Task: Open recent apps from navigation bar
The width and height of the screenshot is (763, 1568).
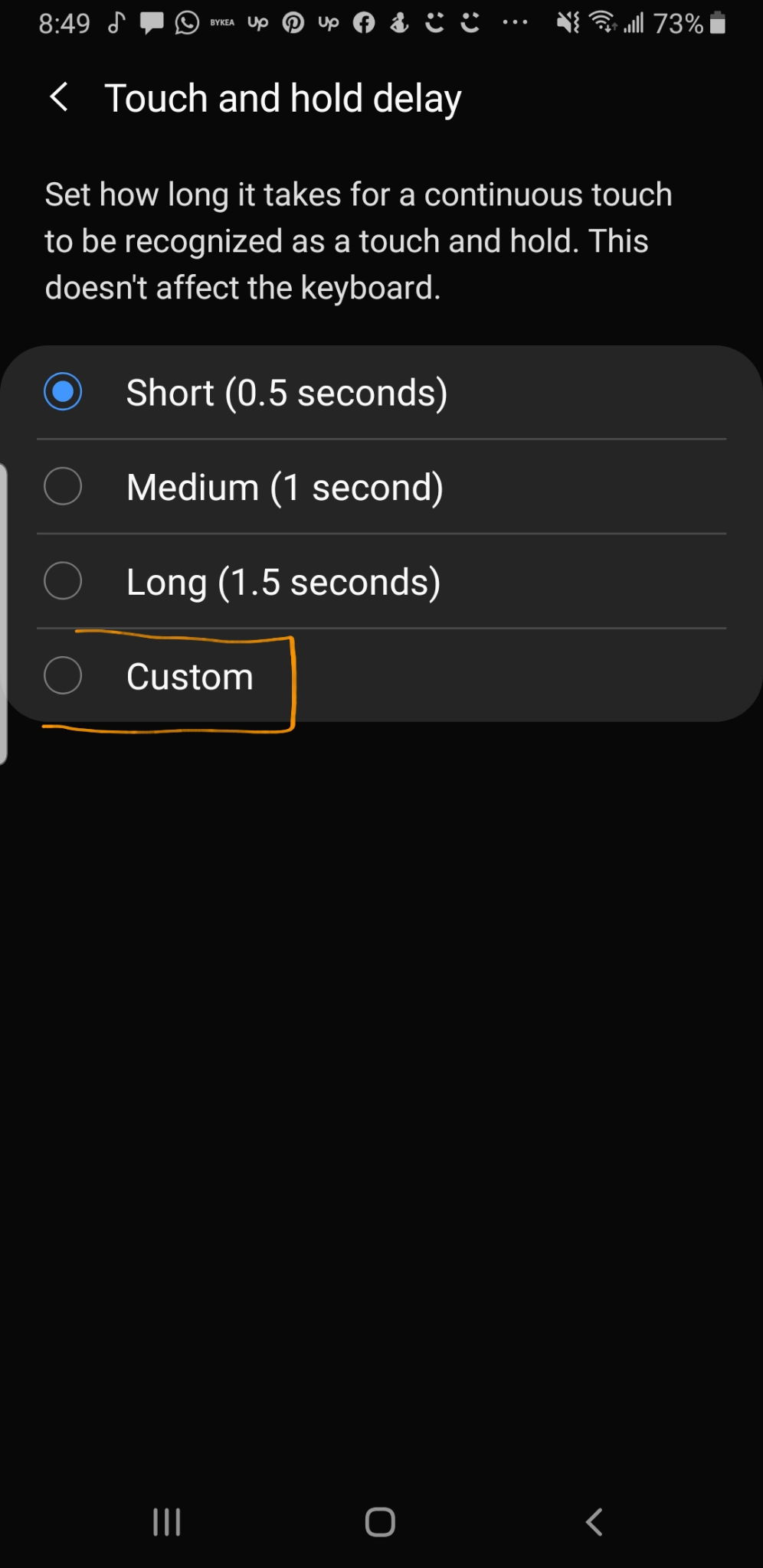Action: point(167,1521)
